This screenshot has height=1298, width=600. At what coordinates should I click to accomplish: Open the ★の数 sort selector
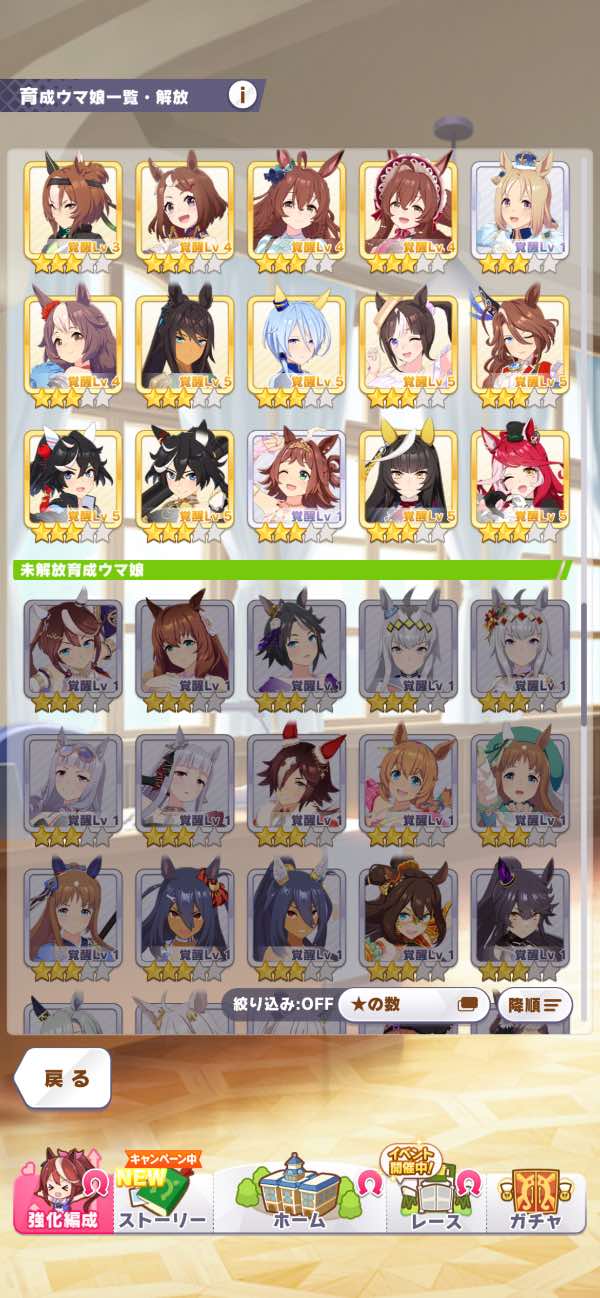(x=413, y=1004)
